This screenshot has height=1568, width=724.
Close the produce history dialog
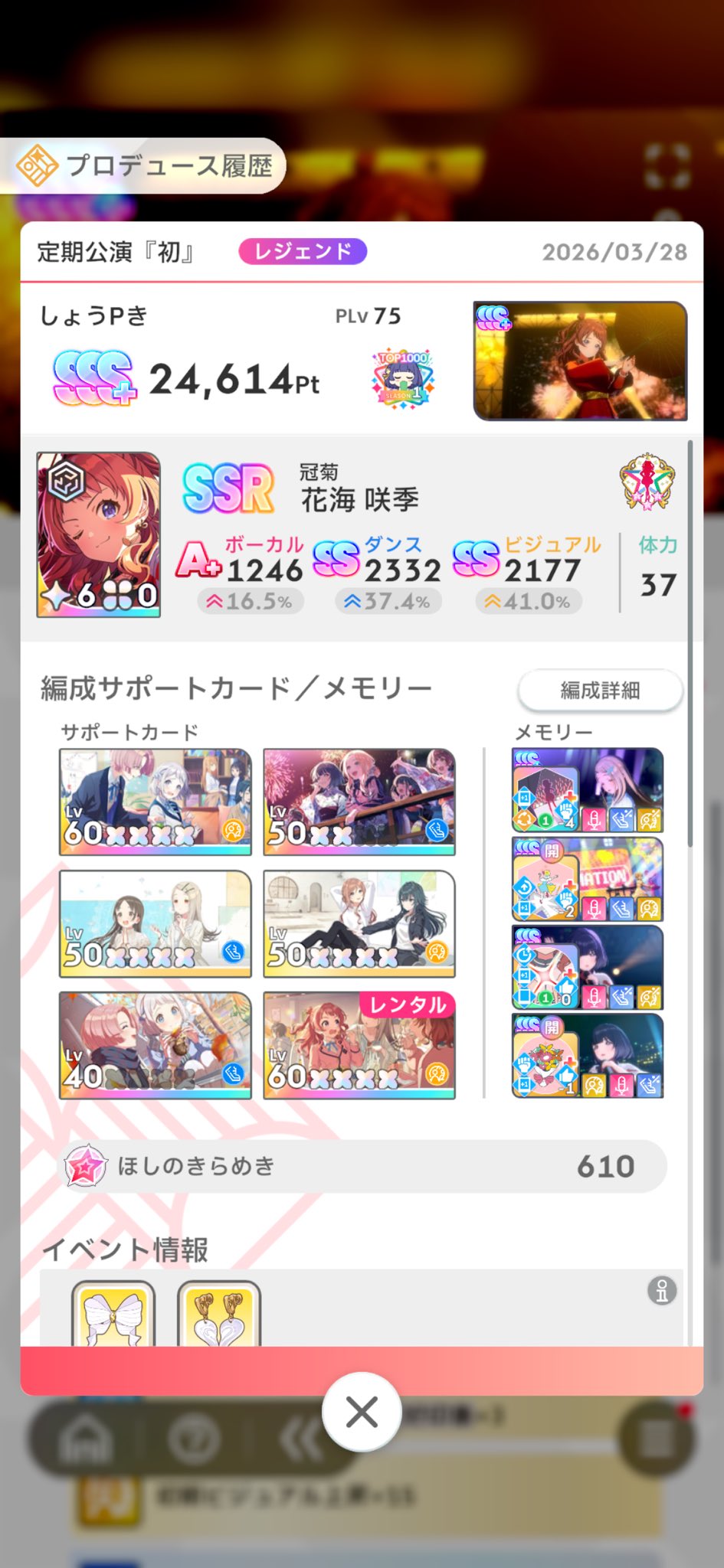tap(362, 1412)
